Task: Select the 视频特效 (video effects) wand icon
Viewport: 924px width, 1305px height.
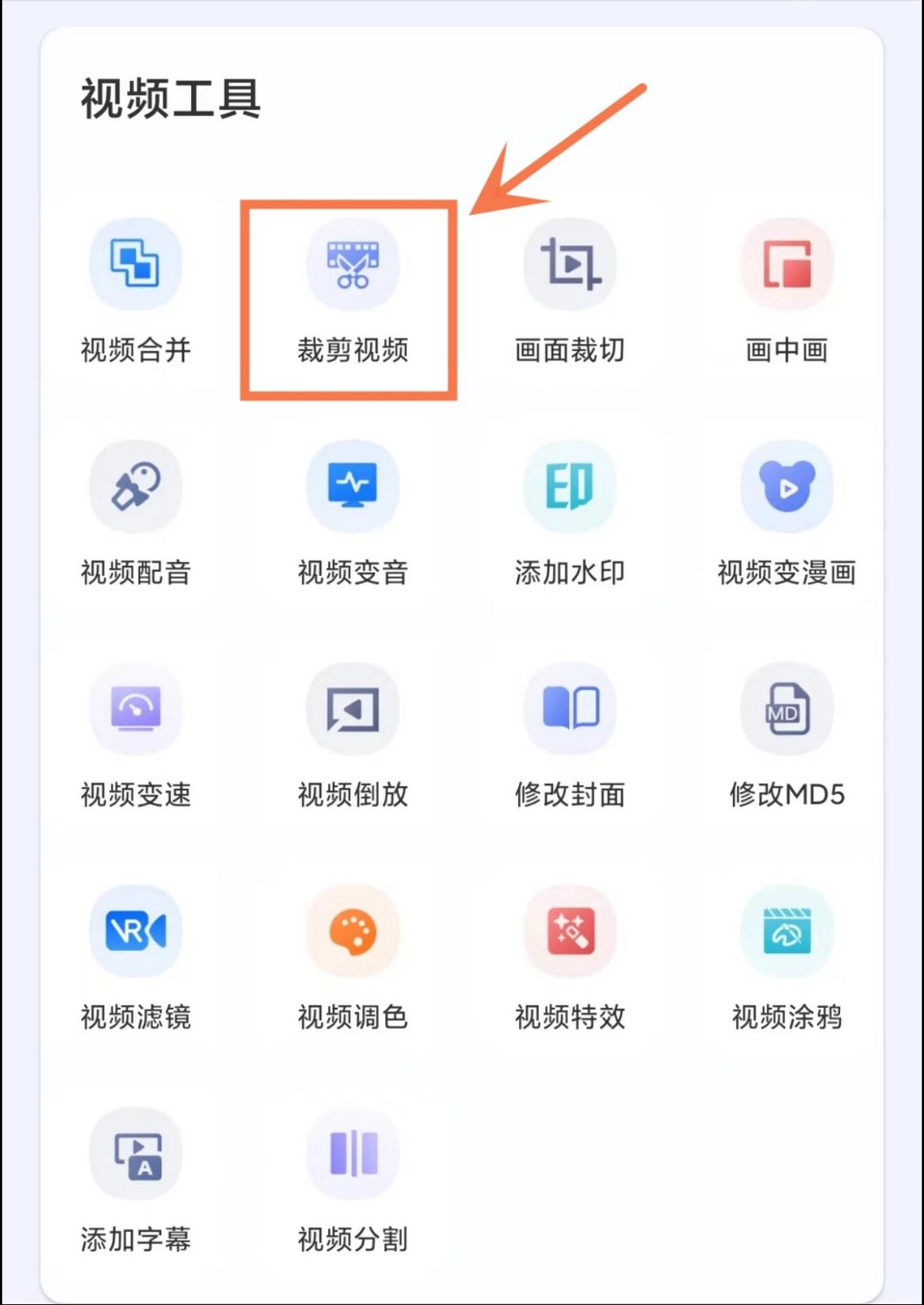Action: 569,932
